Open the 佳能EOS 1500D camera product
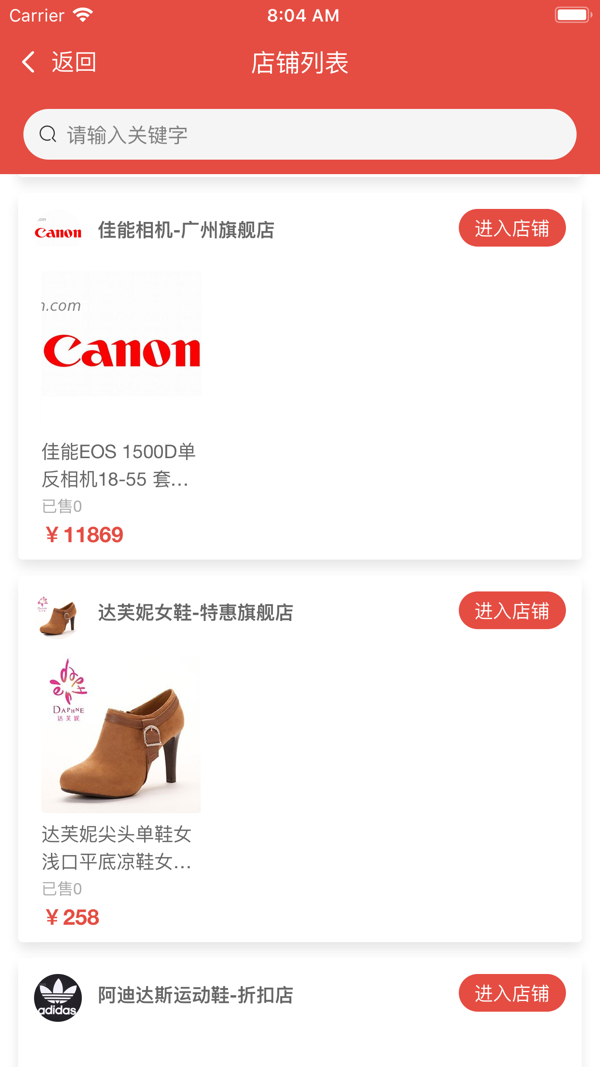Screen dimensions: 600x1067 click(x=121, y=400)
